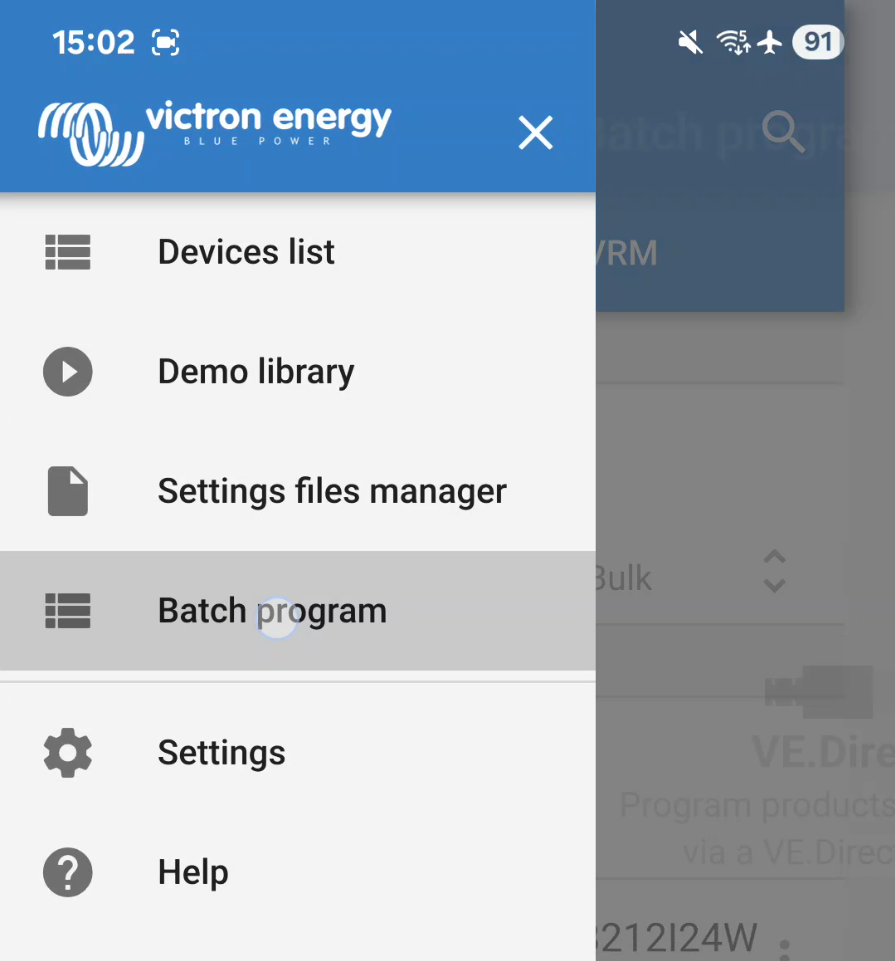Image resolution: width=895 pixels, height=961 pixels.
Task: Unmute sound via the crossed speaker icon
Action: (689, 42)
